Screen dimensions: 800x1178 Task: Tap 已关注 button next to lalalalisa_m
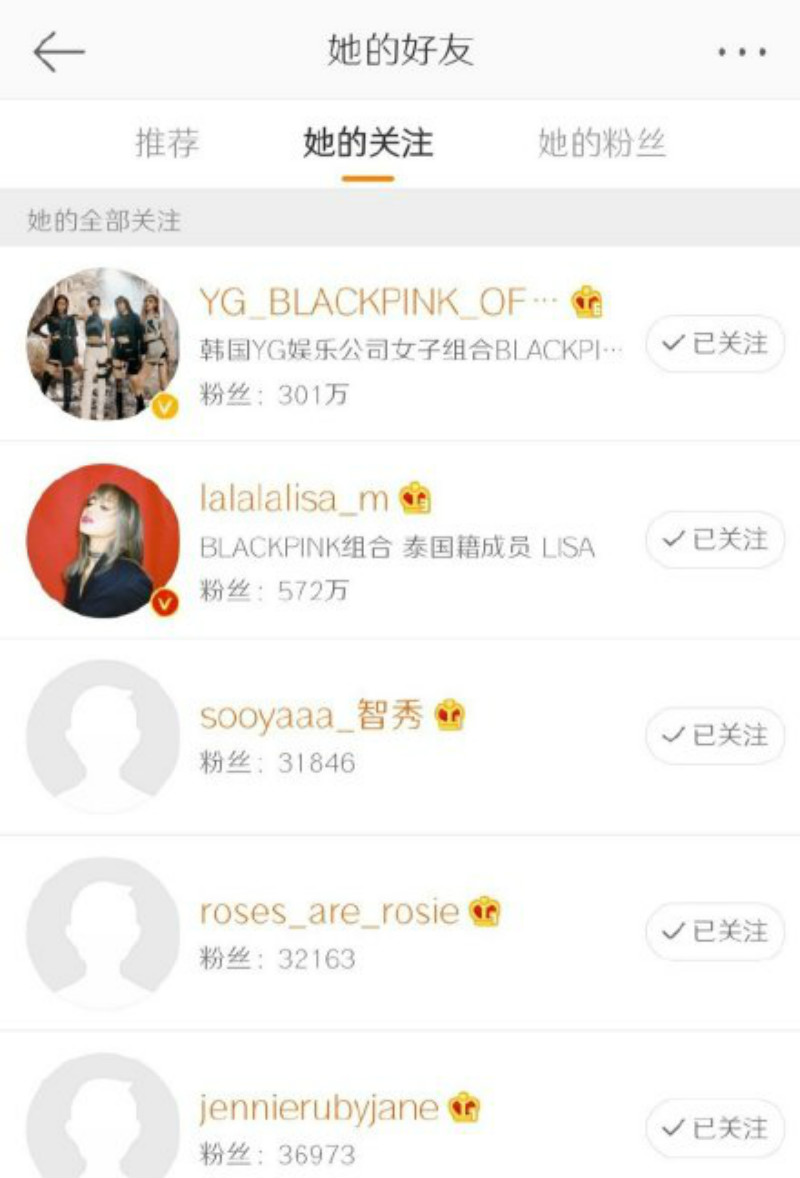715,541
